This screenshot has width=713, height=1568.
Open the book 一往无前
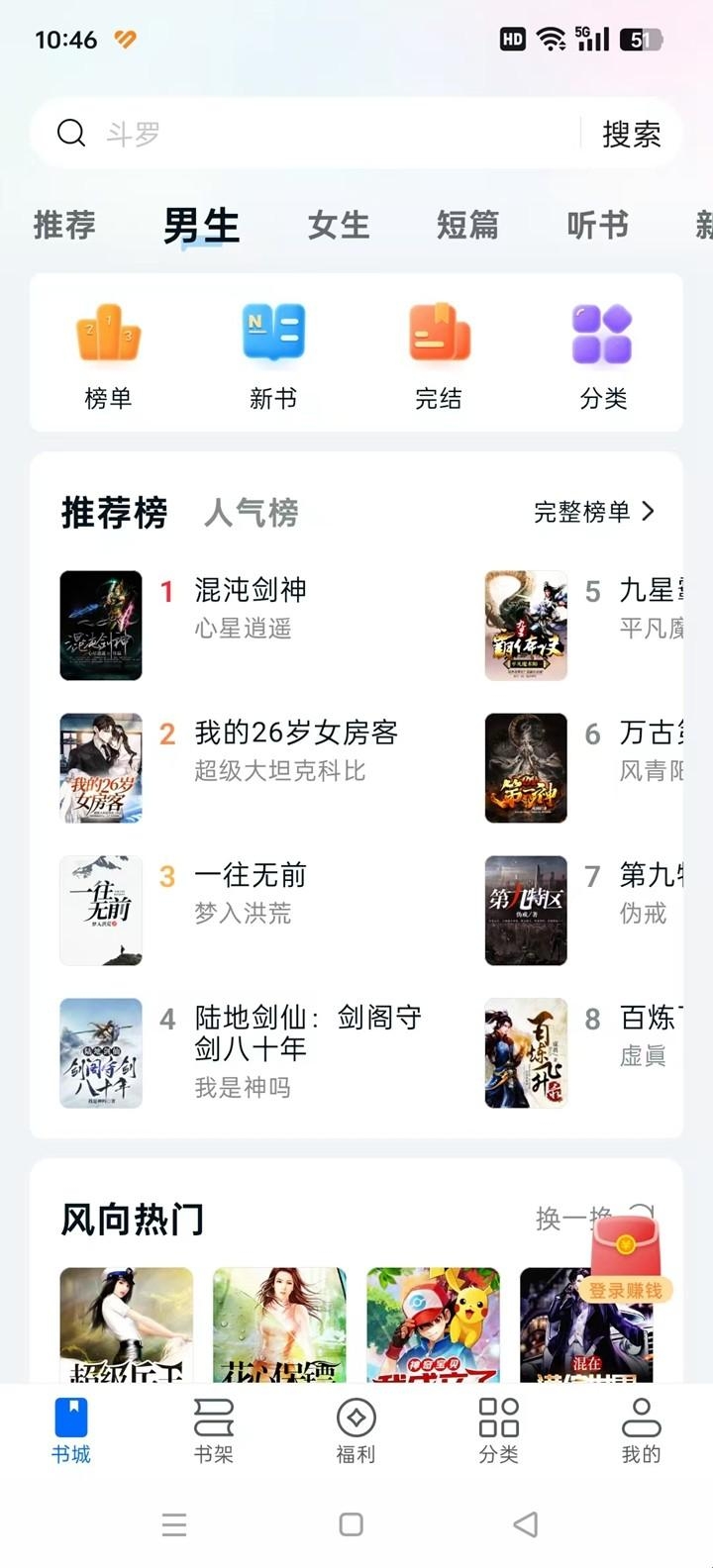[x=250, y=876]
